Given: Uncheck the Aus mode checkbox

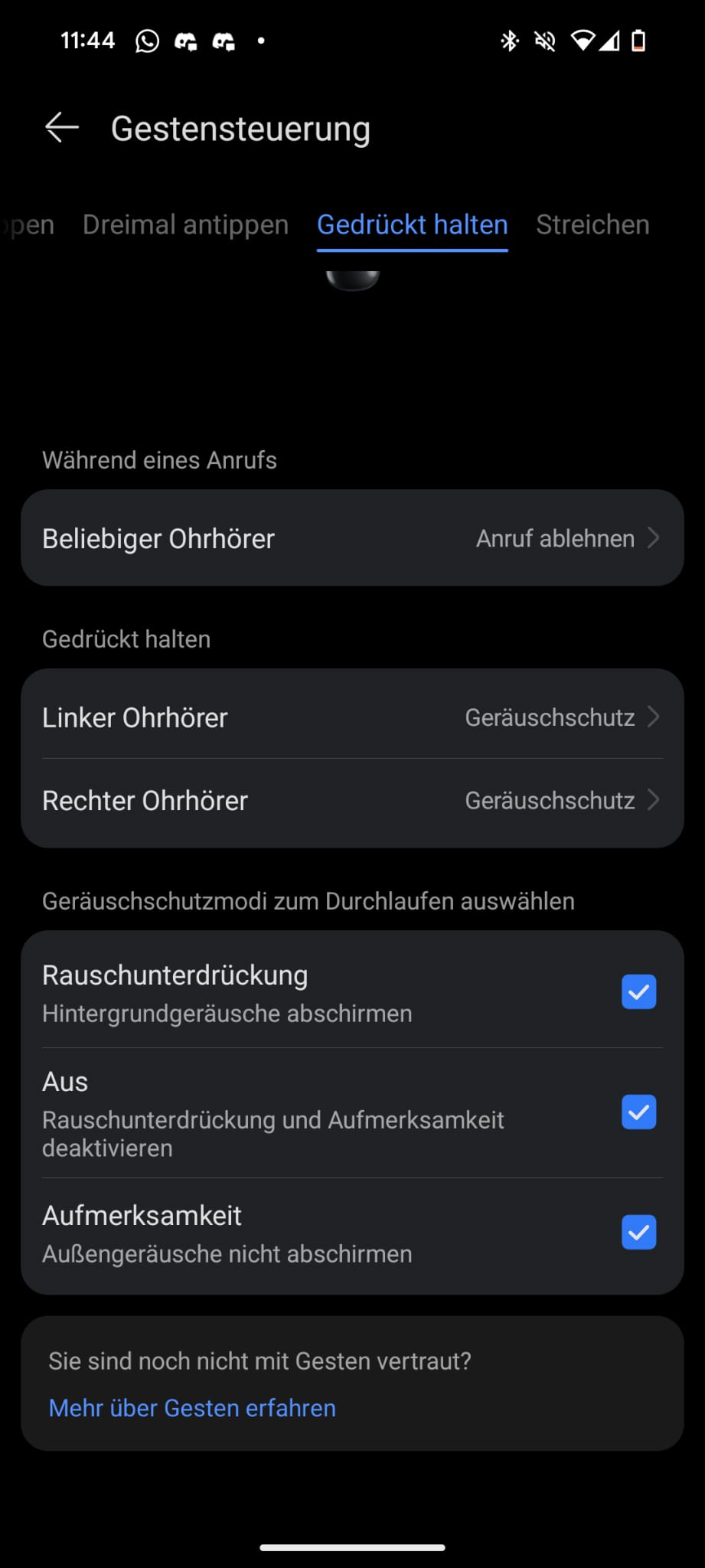Looking at the screenshot, I should [638, 1112].
